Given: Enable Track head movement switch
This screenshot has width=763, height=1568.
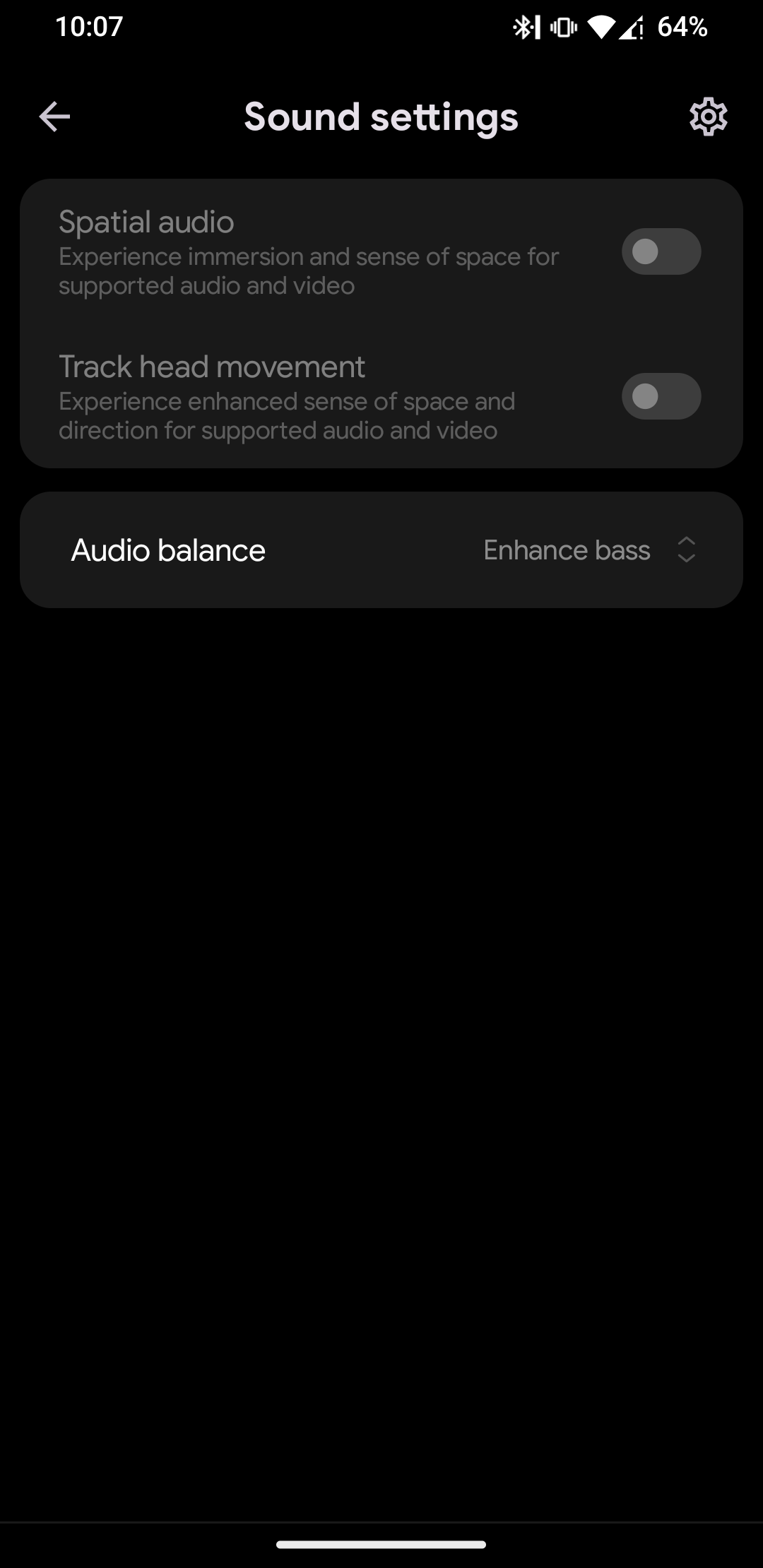Looking at the screenshot, I should (661, 396).
